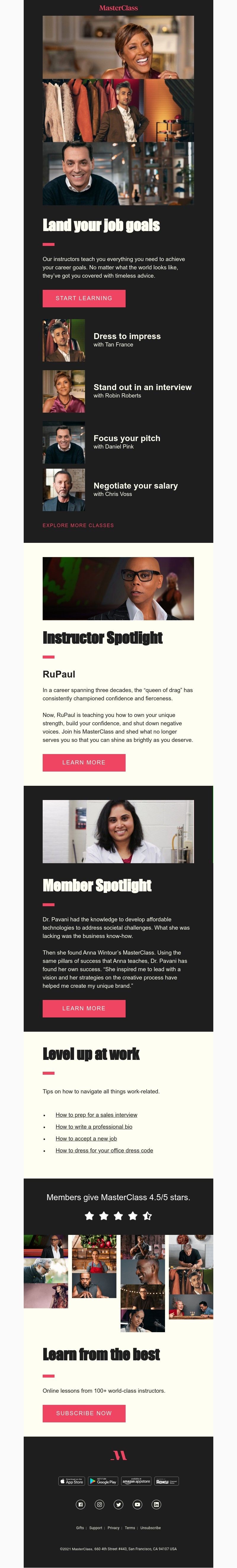Open the MasterClass YouTube icon

137,1505
